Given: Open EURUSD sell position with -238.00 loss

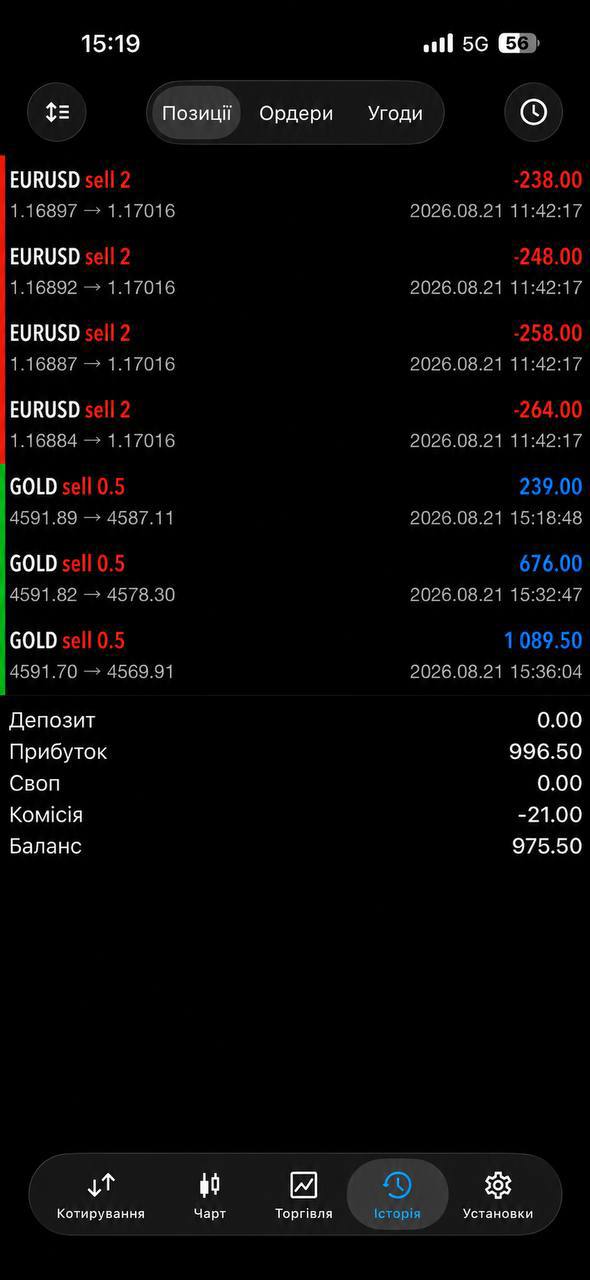Looking at the screenshot, I should tap(295, 195).
